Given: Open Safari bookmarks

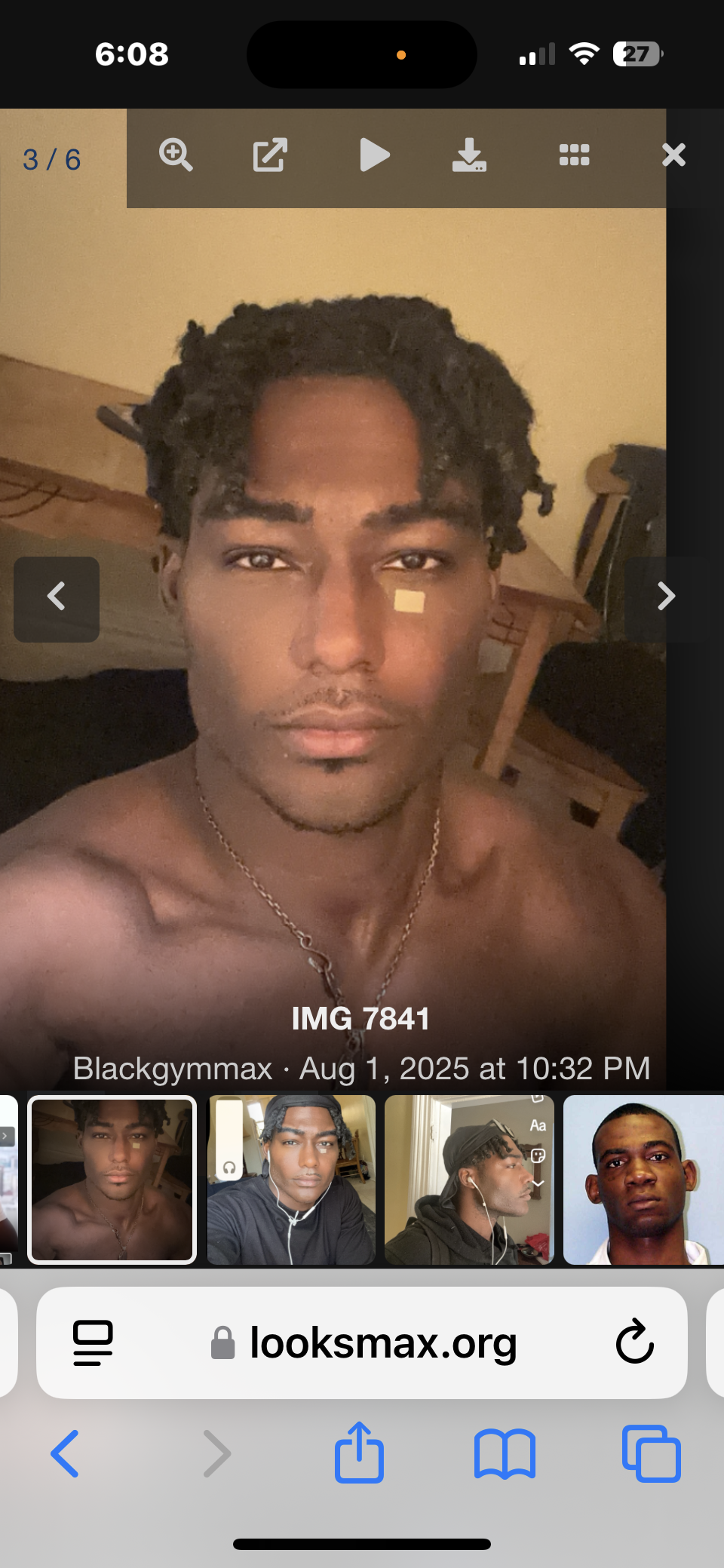Looking at the screenshot, I should 505,1453.
